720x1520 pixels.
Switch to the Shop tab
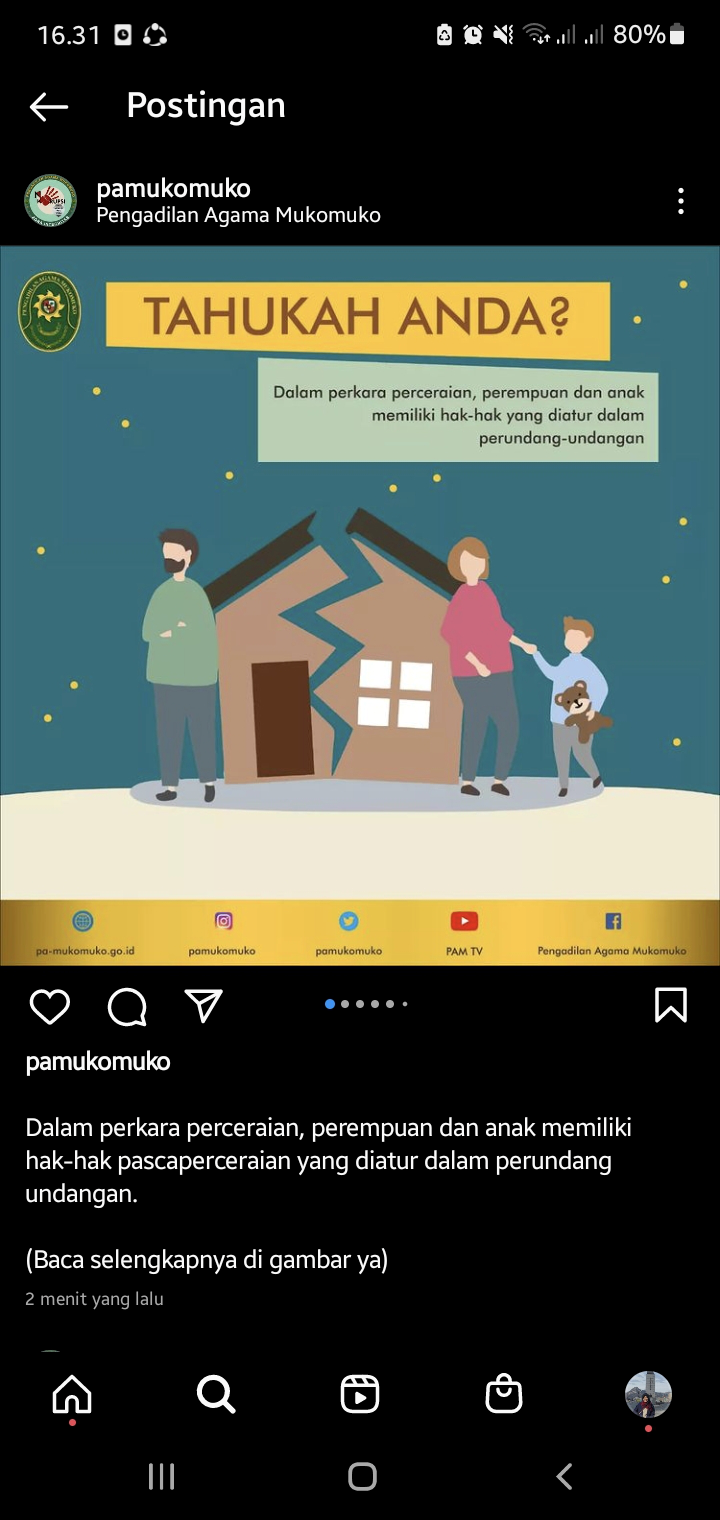tap(504, 1393)
